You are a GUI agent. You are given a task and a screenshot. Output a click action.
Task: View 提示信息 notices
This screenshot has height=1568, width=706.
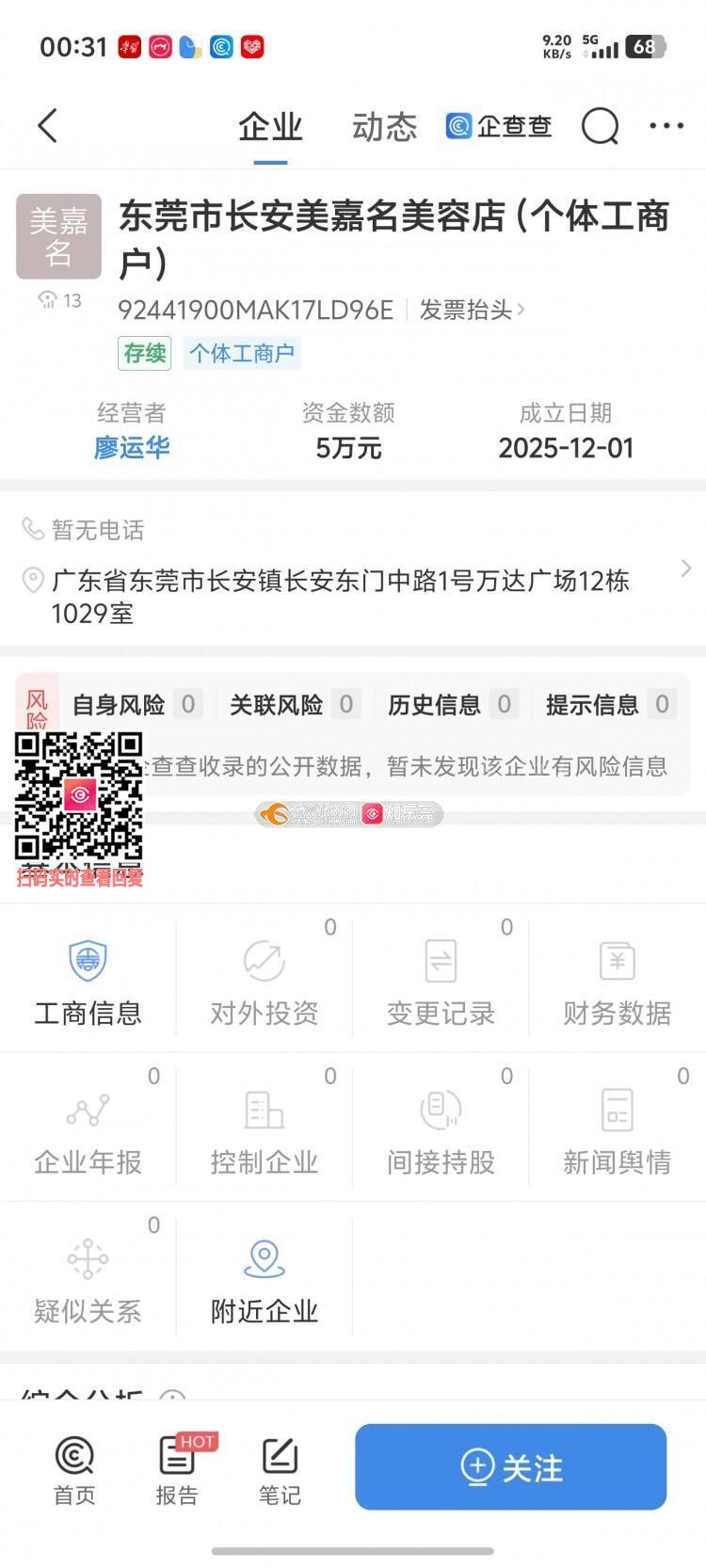point(609,704)
